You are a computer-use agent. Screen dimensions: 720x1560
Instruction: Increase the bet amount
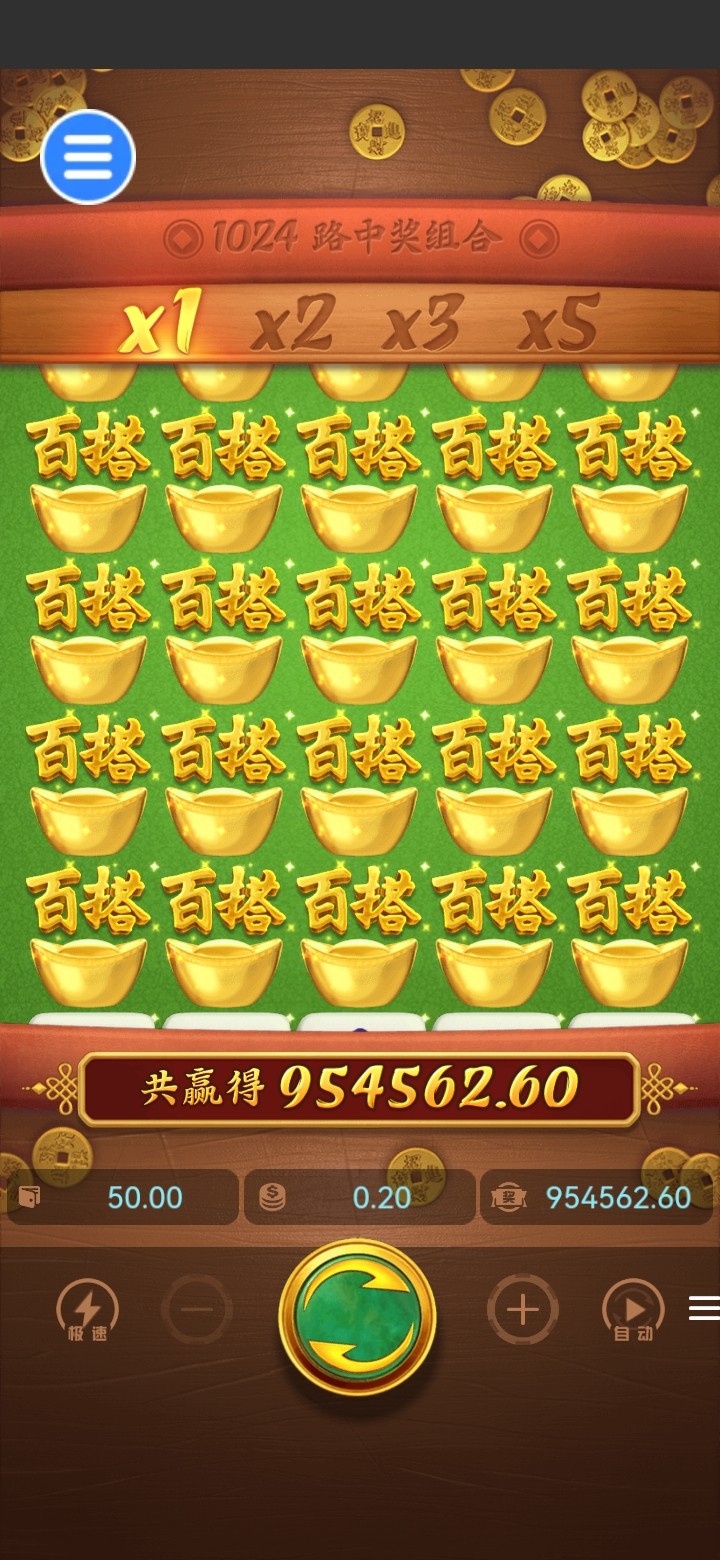pyautogui.click(x=522, y=1309)
